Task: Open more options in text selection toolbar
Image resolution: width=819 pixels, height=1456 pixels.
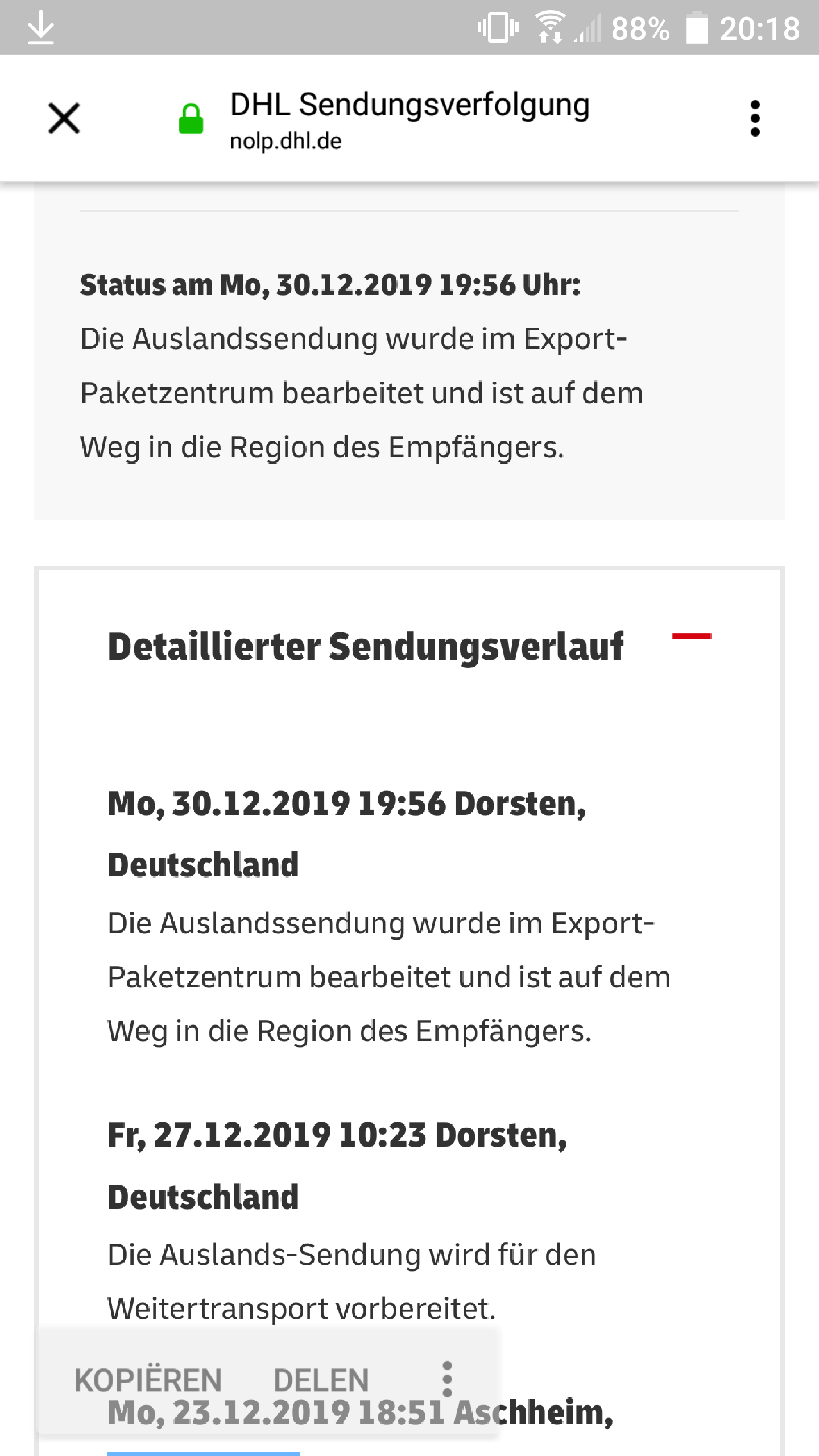Action: coord(448,1379)
